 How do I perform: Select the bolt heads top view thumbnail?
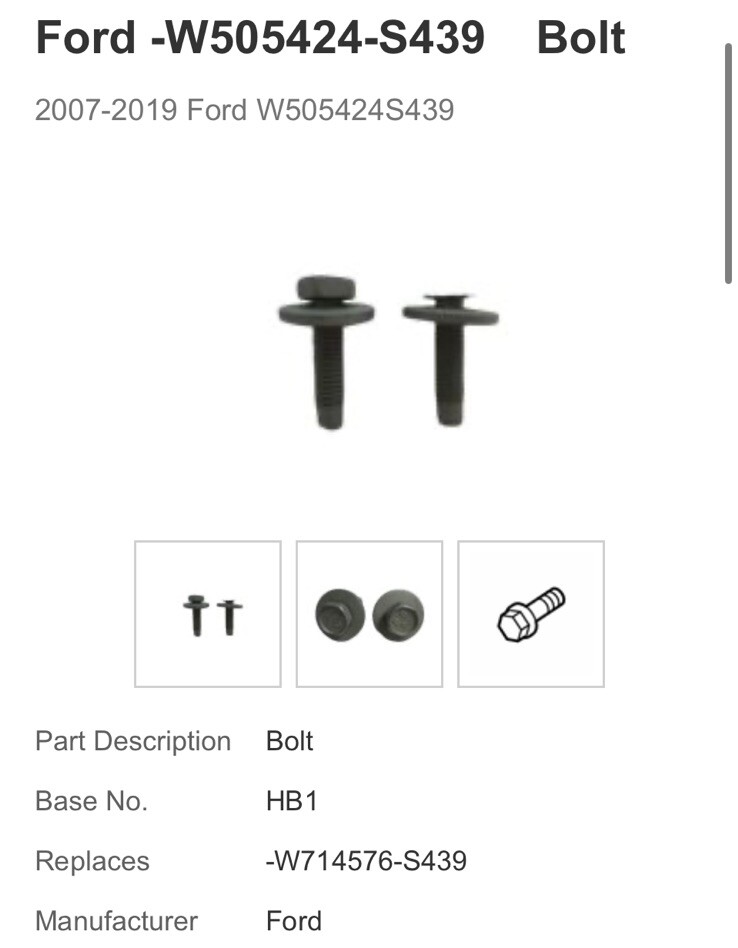pyautogui.click(x=369, y=614)
